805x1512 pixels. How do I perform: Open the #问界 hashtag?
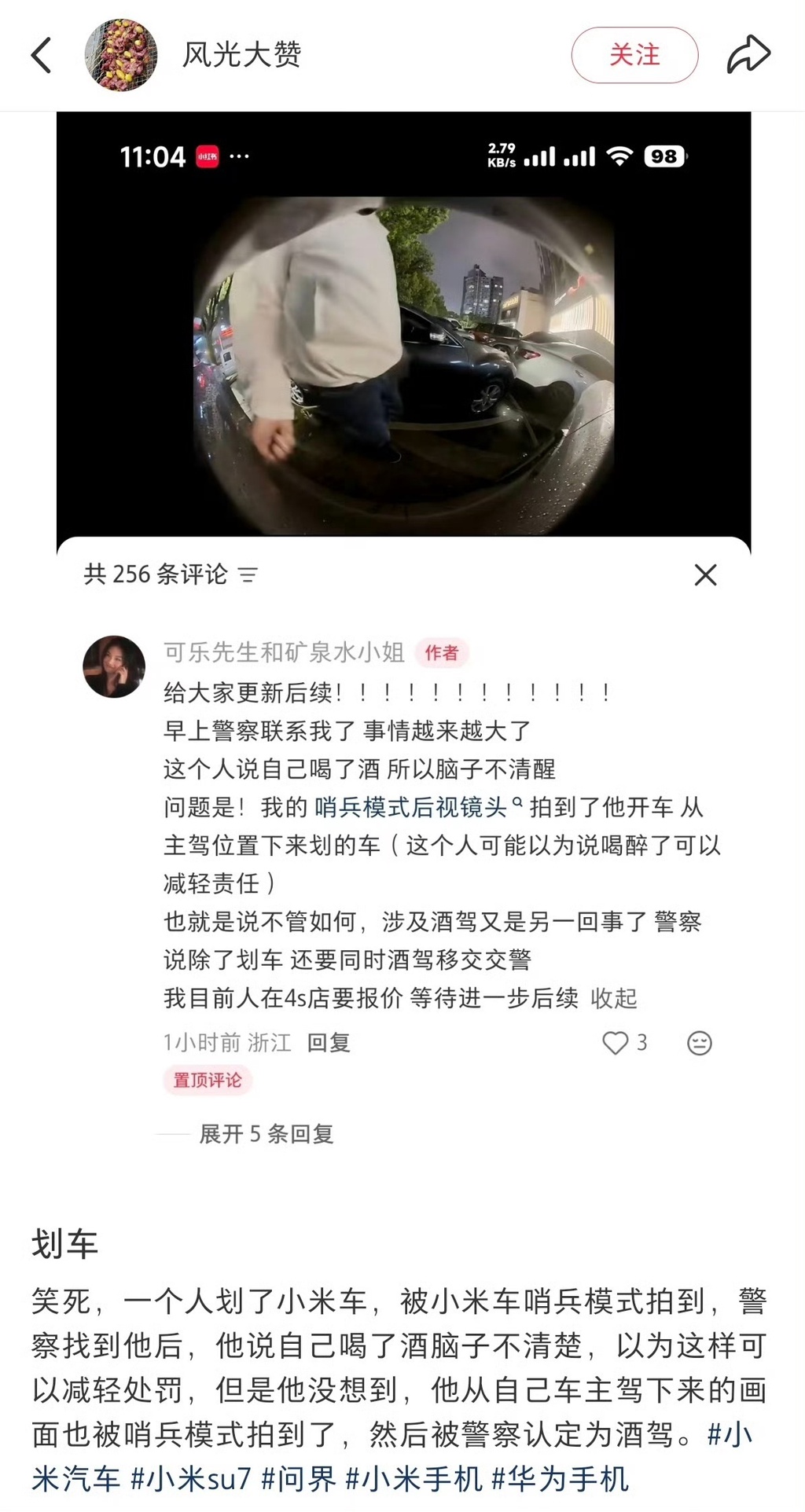[x=298, y=1479]
